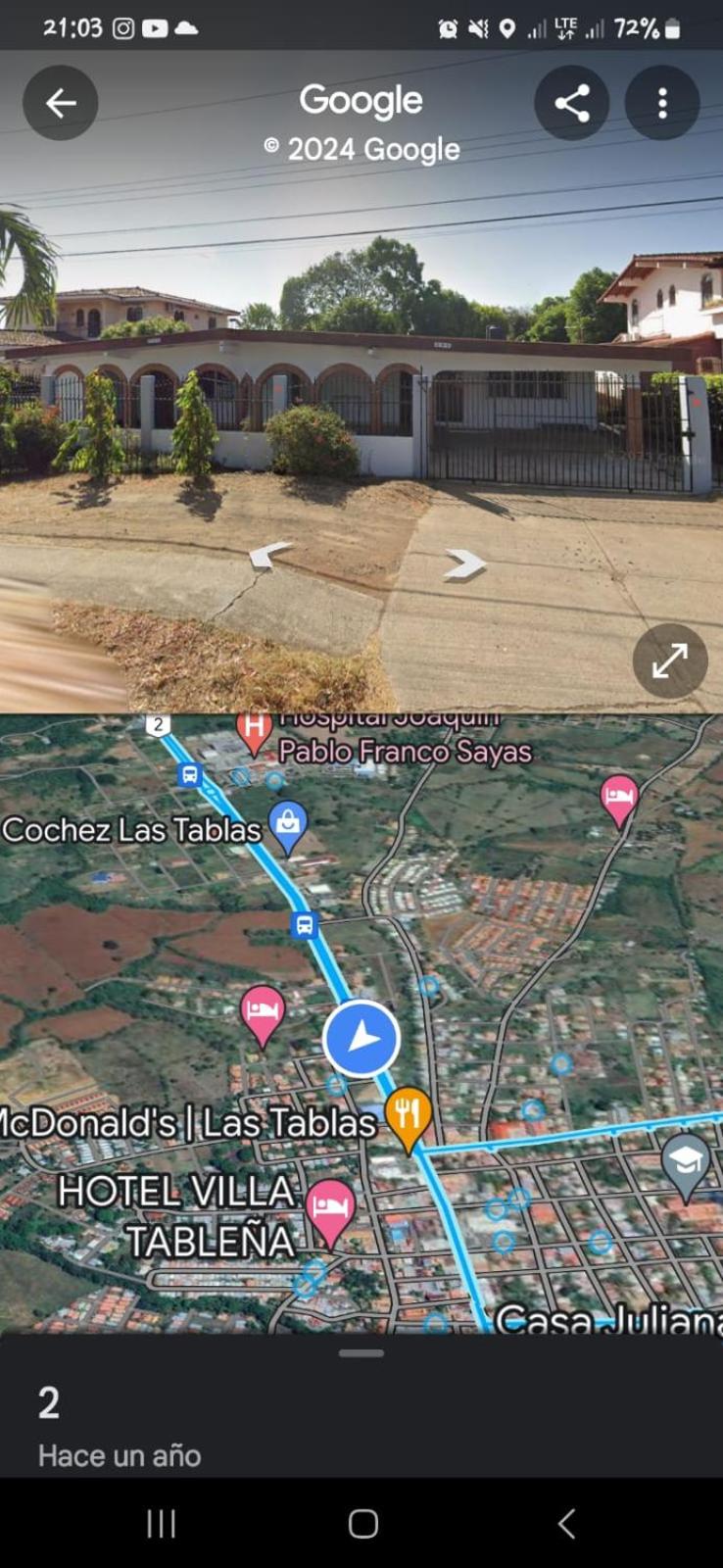Open the three-dot overflow menu
Viewport: 723px width, 1568px height.
(x=662, y=103)
